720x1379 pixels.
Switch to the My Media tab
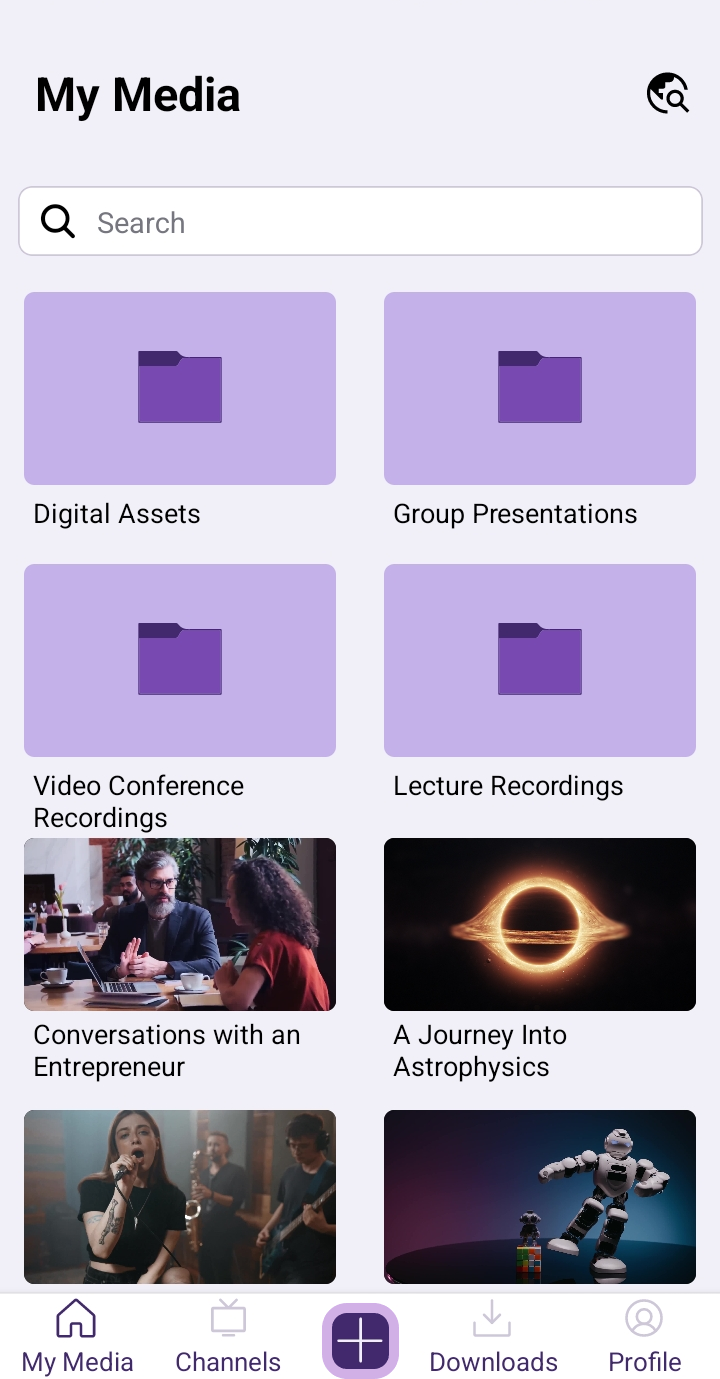coord(77,1336)
